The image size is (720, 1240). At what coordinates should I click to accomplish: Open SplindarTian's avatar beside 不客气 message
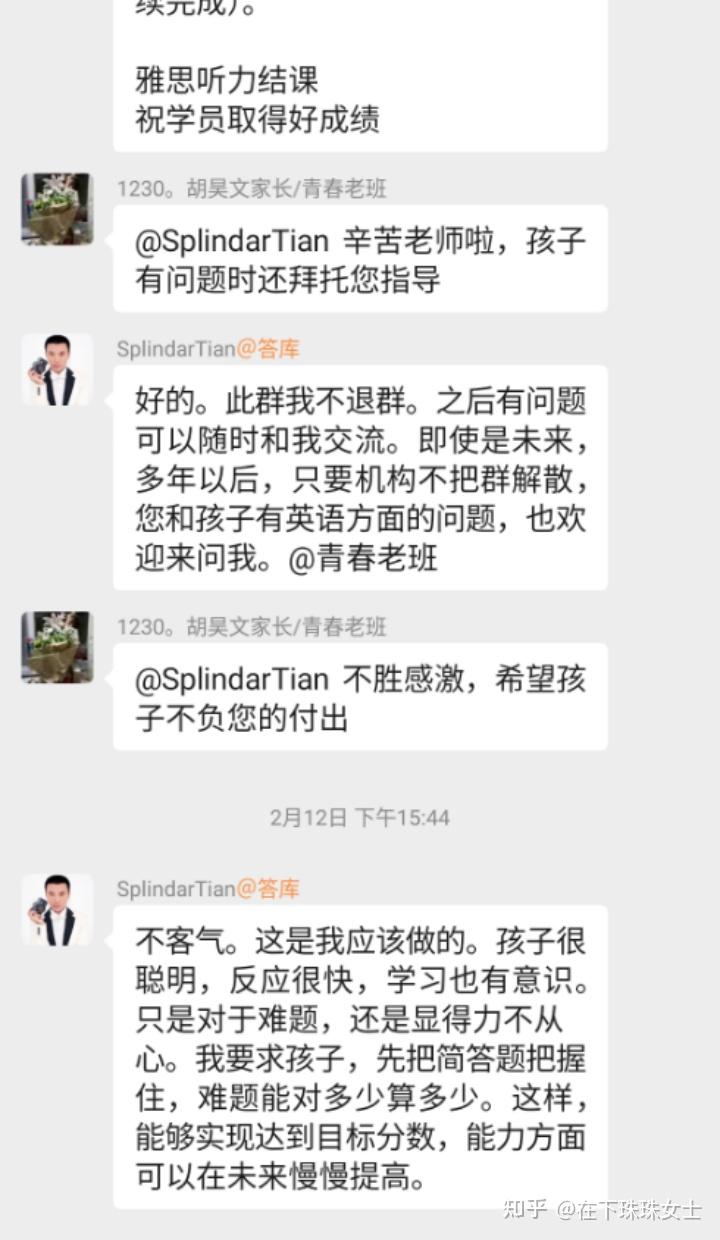pos(57,910)
